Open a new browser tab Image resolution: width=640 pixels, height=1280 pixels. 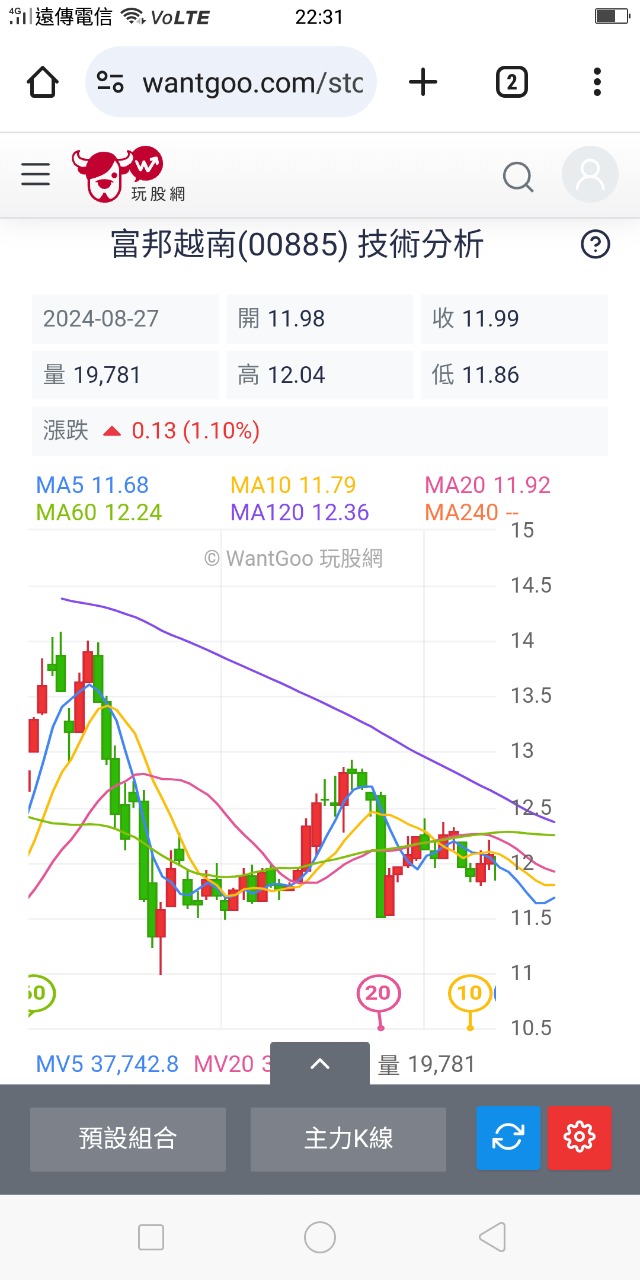(423, 82)
